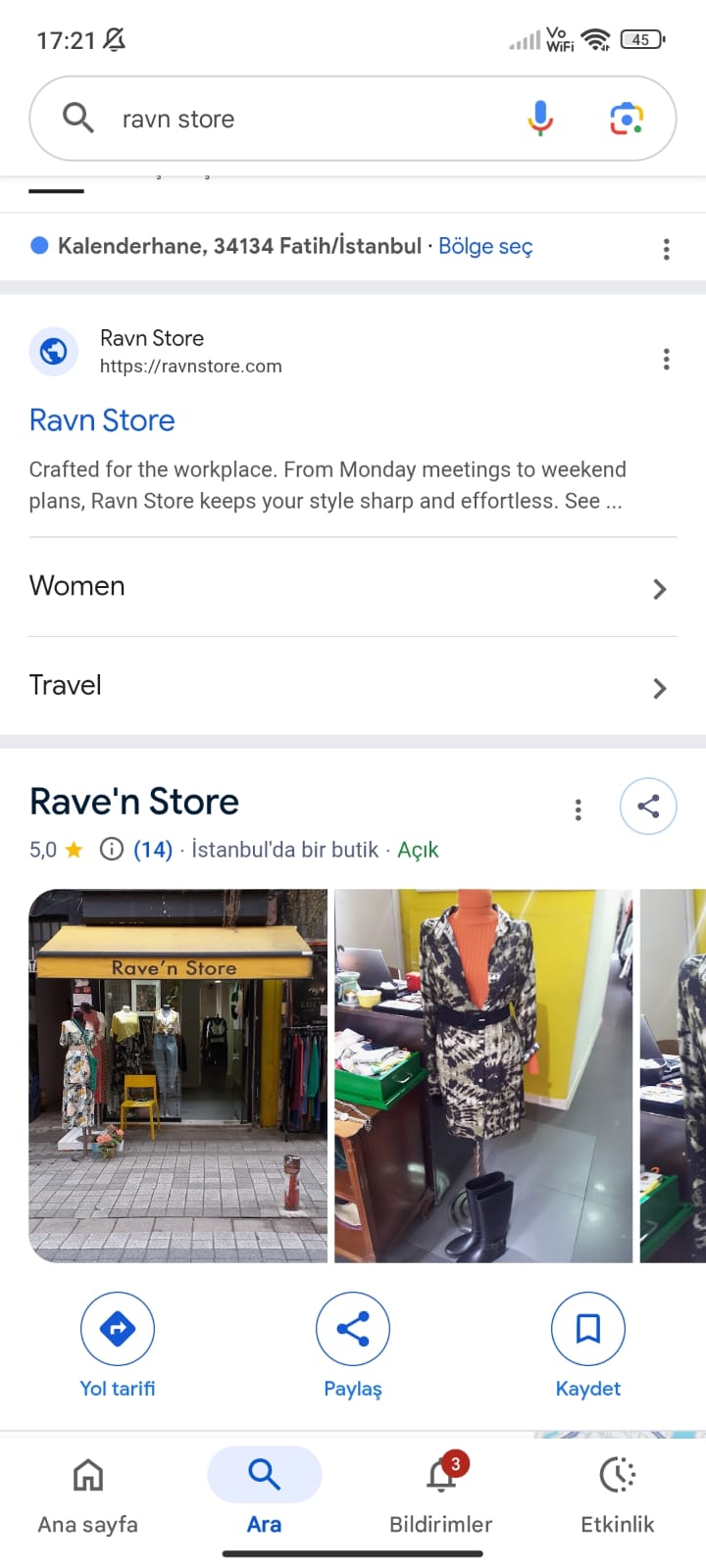Save the place with Kaydet
This screenshot has width=706, height=1568.
pyautogui.click(x=588, y=1346)
